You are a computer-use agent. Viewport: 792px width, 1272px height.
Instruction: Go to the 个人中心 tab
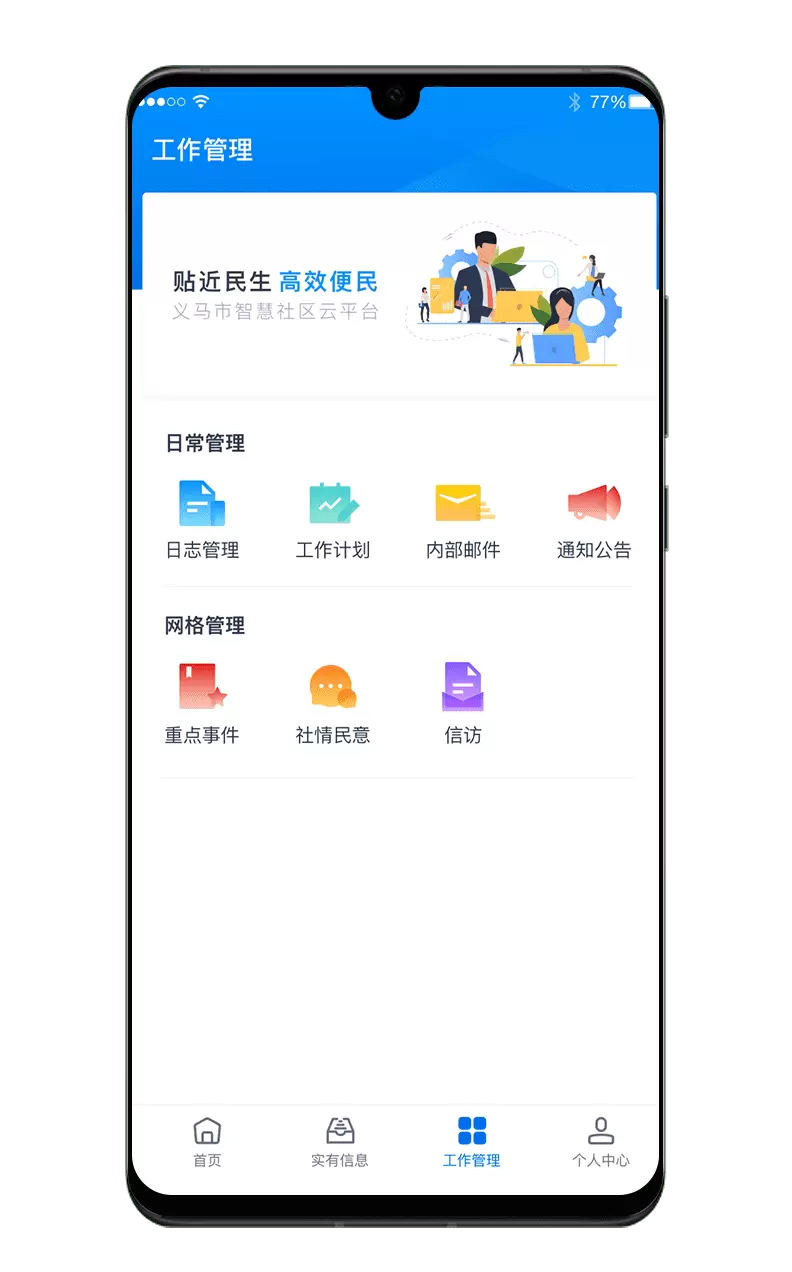coord(601,1142)
